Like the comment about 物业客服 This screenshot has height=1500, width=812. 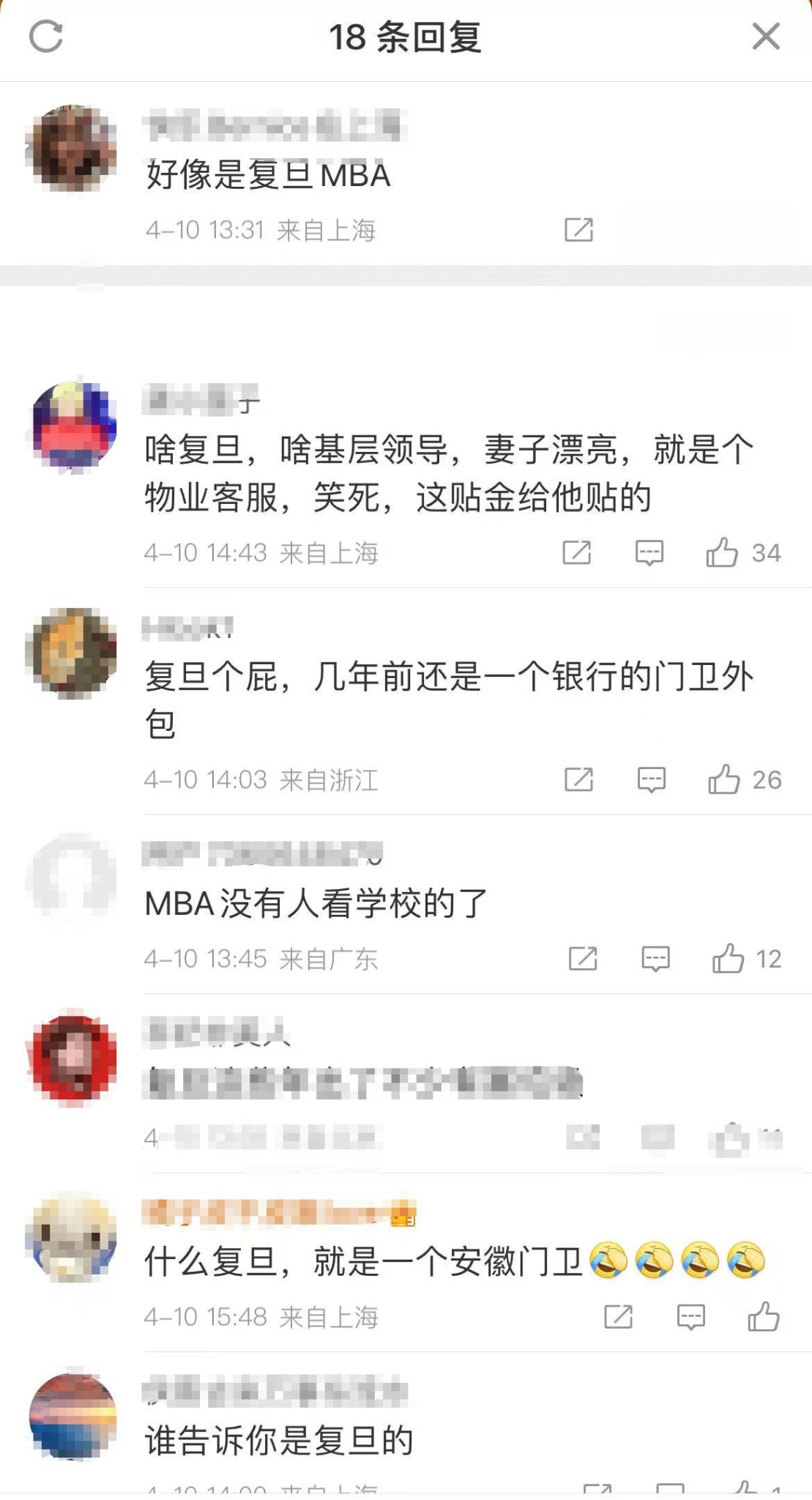coord(723,552)
